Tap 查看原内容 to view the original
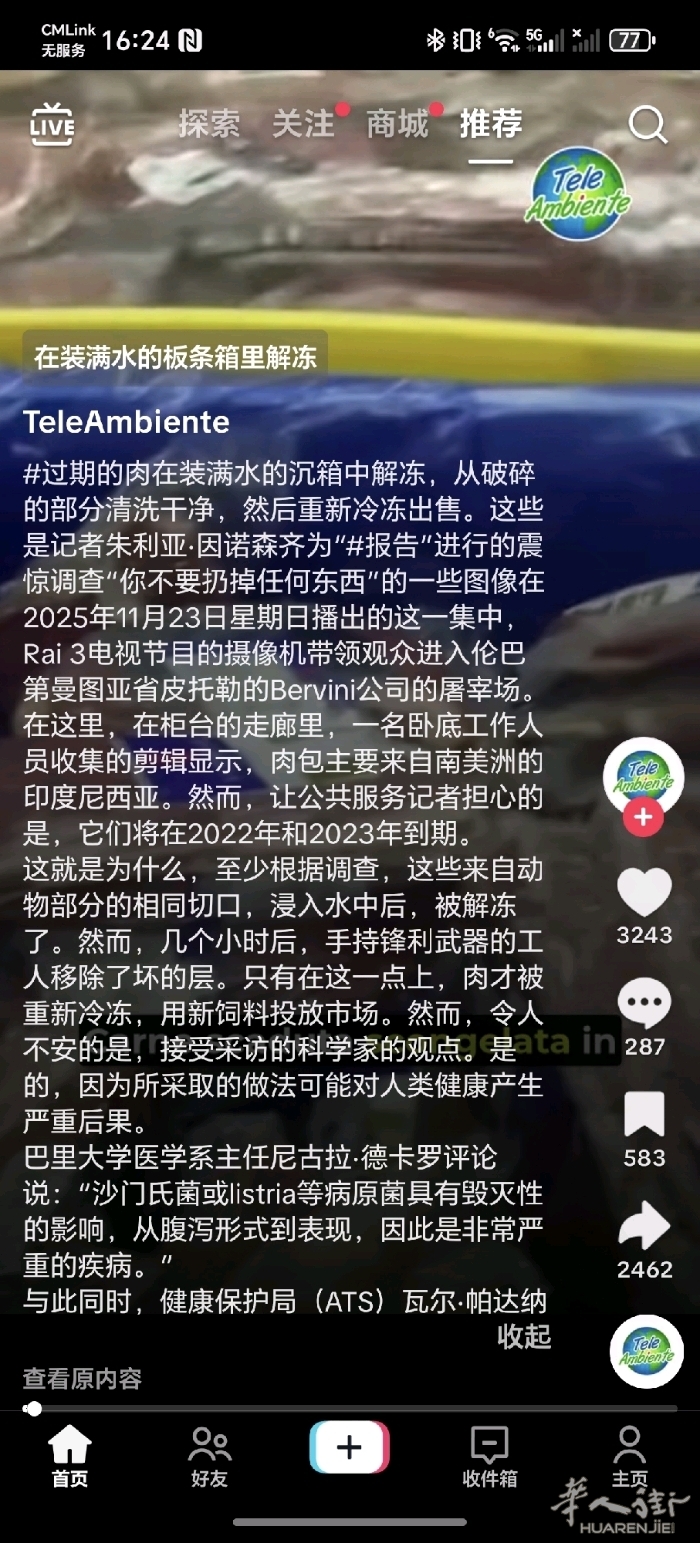The width and height of the screenshot is (700, 1543). [82, 1379]
